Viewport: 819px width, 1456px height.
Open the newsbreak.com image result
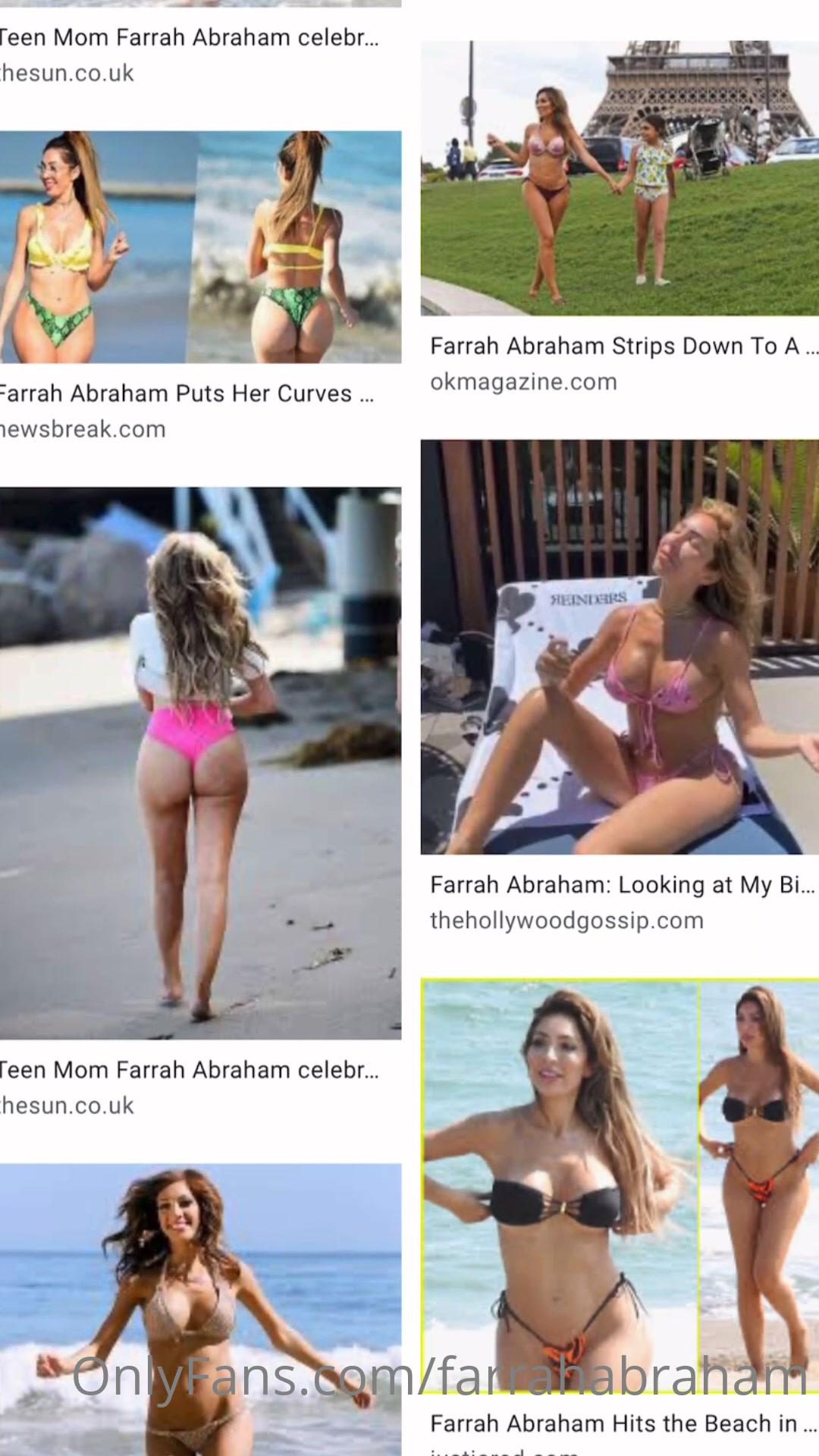(x=200, y=247)
